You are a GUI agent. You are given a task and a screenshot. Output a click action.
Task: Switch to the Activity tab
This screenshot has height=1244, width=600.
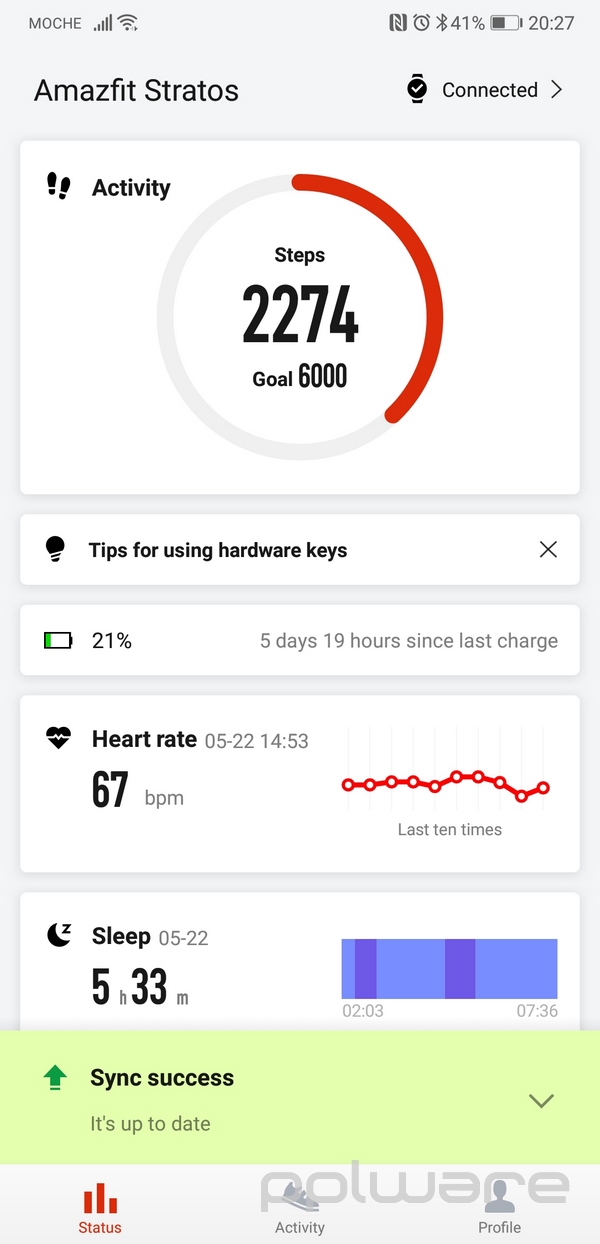pyautogui.click(x=300, y=1208)
